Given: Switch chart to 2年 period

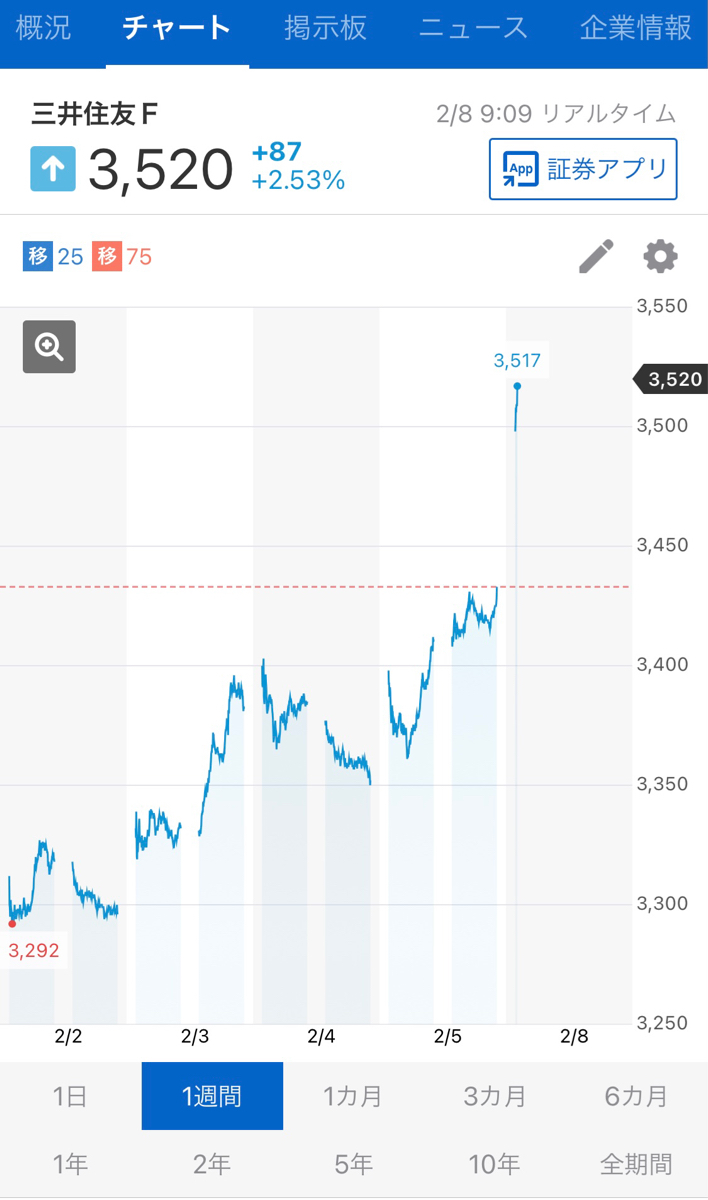Looking at the screenshot, I should pos(212,1164).
